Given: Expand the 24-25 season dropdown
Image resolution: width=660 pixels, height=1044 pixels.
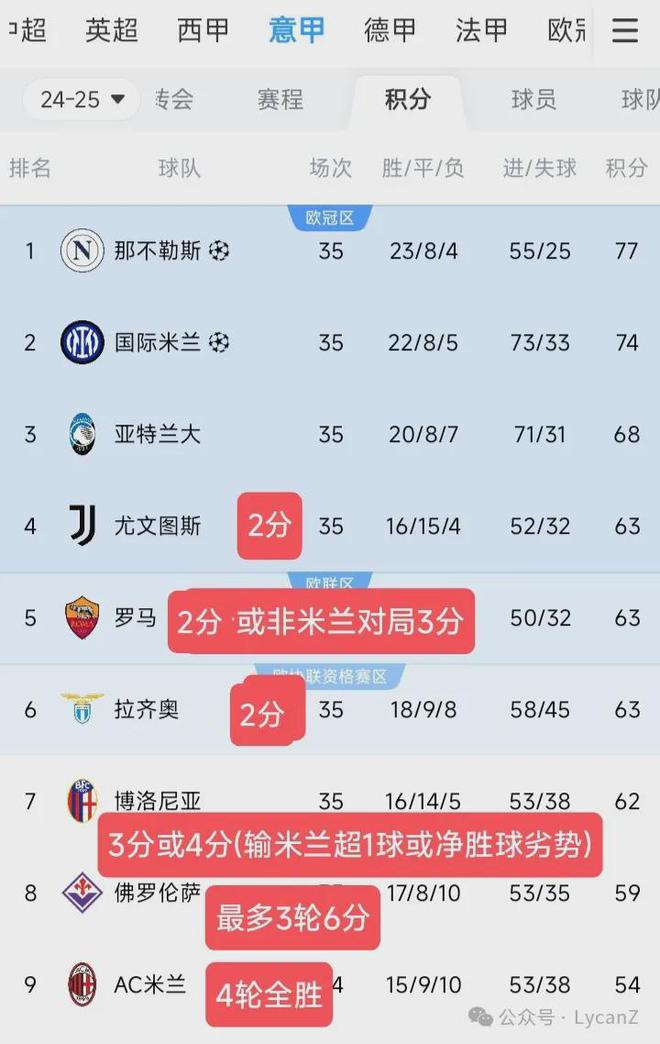Looking at the screenshot, I should click(82, 99).
